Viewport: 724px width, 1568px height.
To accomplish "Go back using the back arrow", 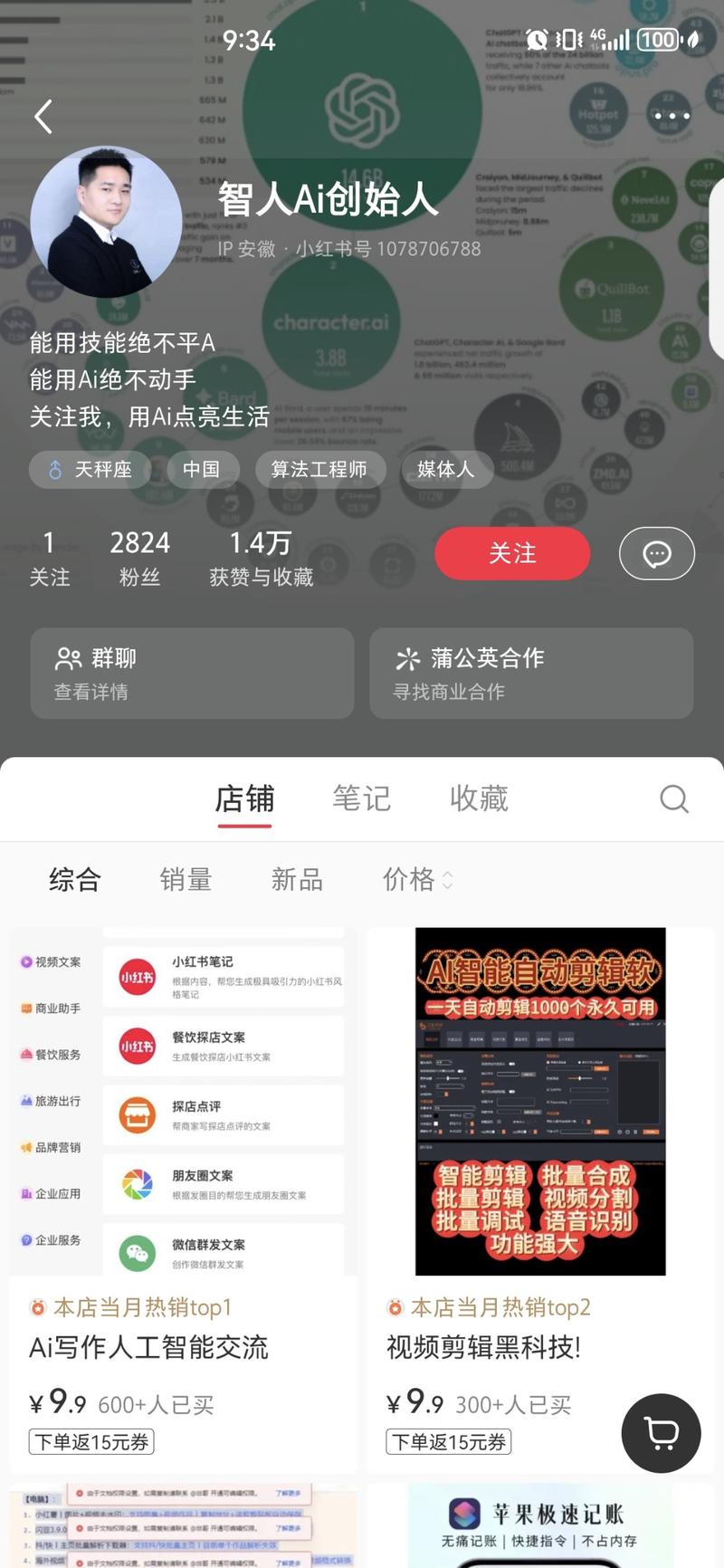I will click(43, 117).
